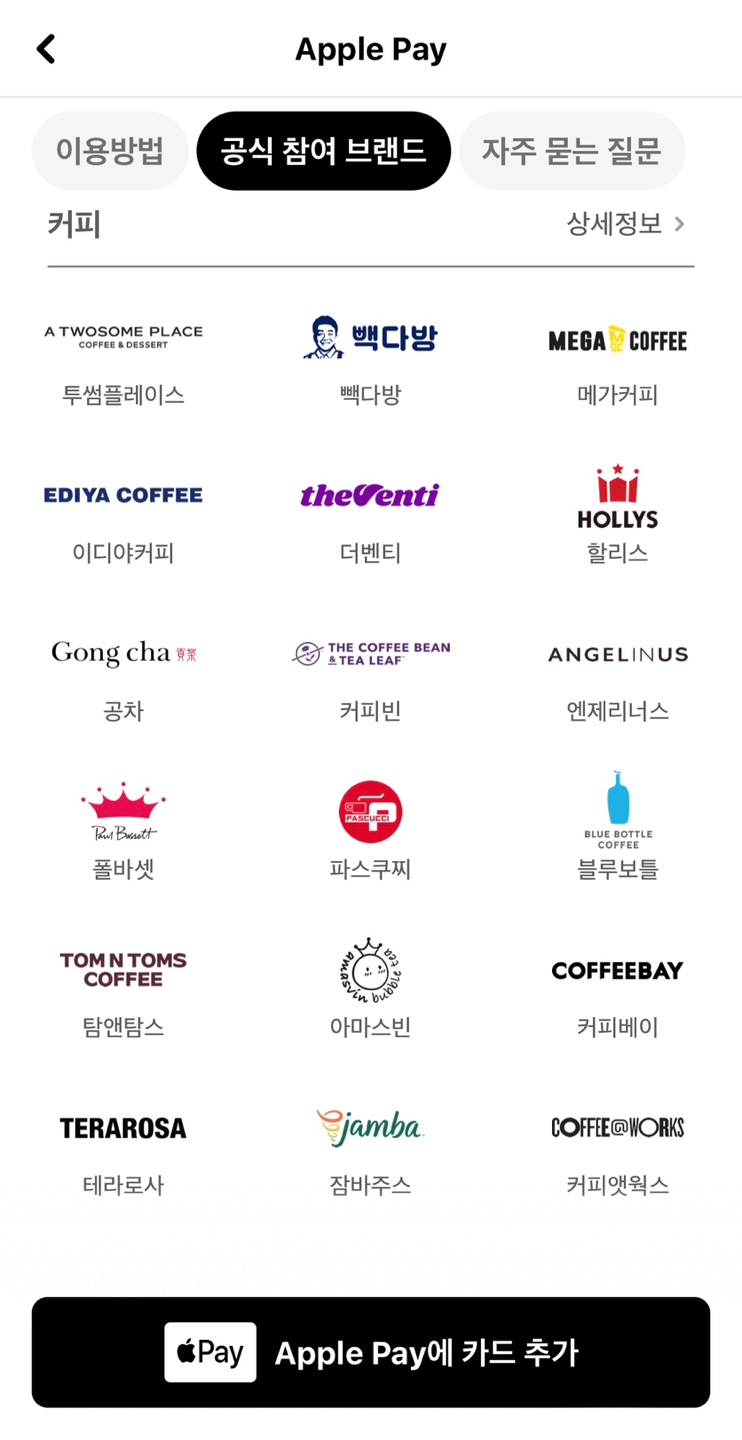The height and width of the screenshot is (1440, 742).
Task: Select the Gong cha brand logo
Action: point(122,653)
